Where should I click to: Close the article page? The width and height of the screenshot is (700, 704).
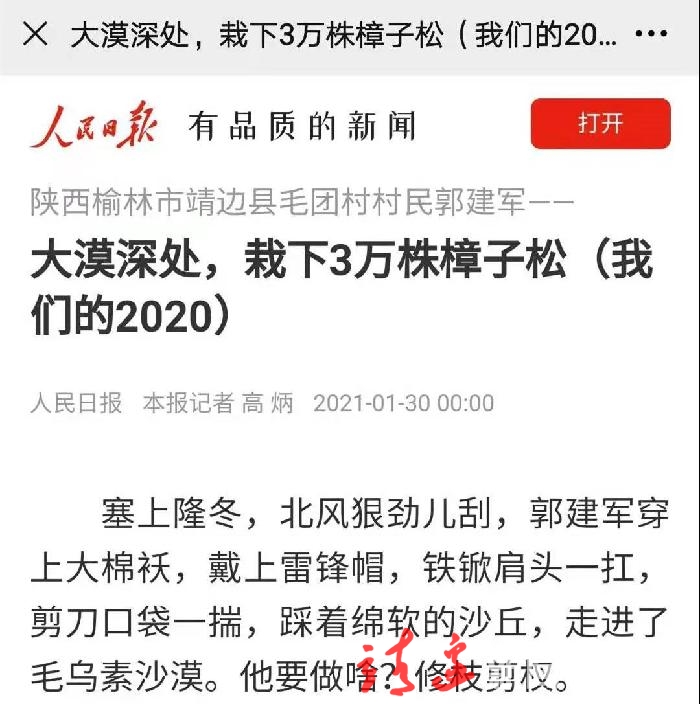point(35,35)
